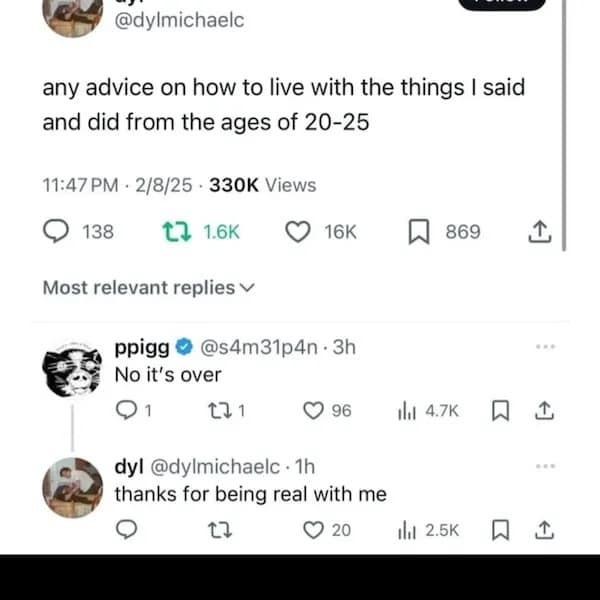Reply to ppigg's "No it's over" comment
The height and width of the screenshot is (600, 600).
126,411
